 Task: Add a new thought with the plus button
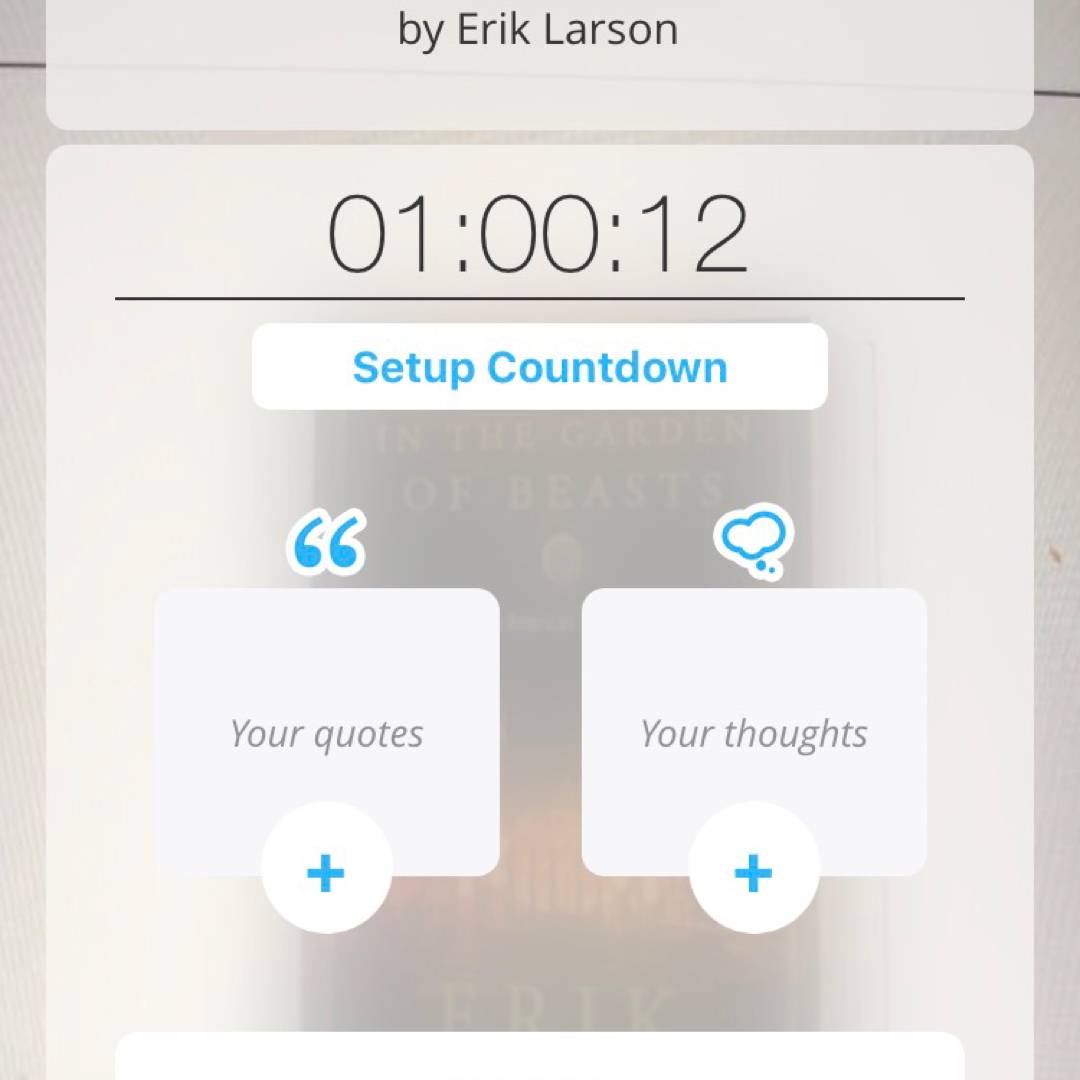tap(754, 869)
